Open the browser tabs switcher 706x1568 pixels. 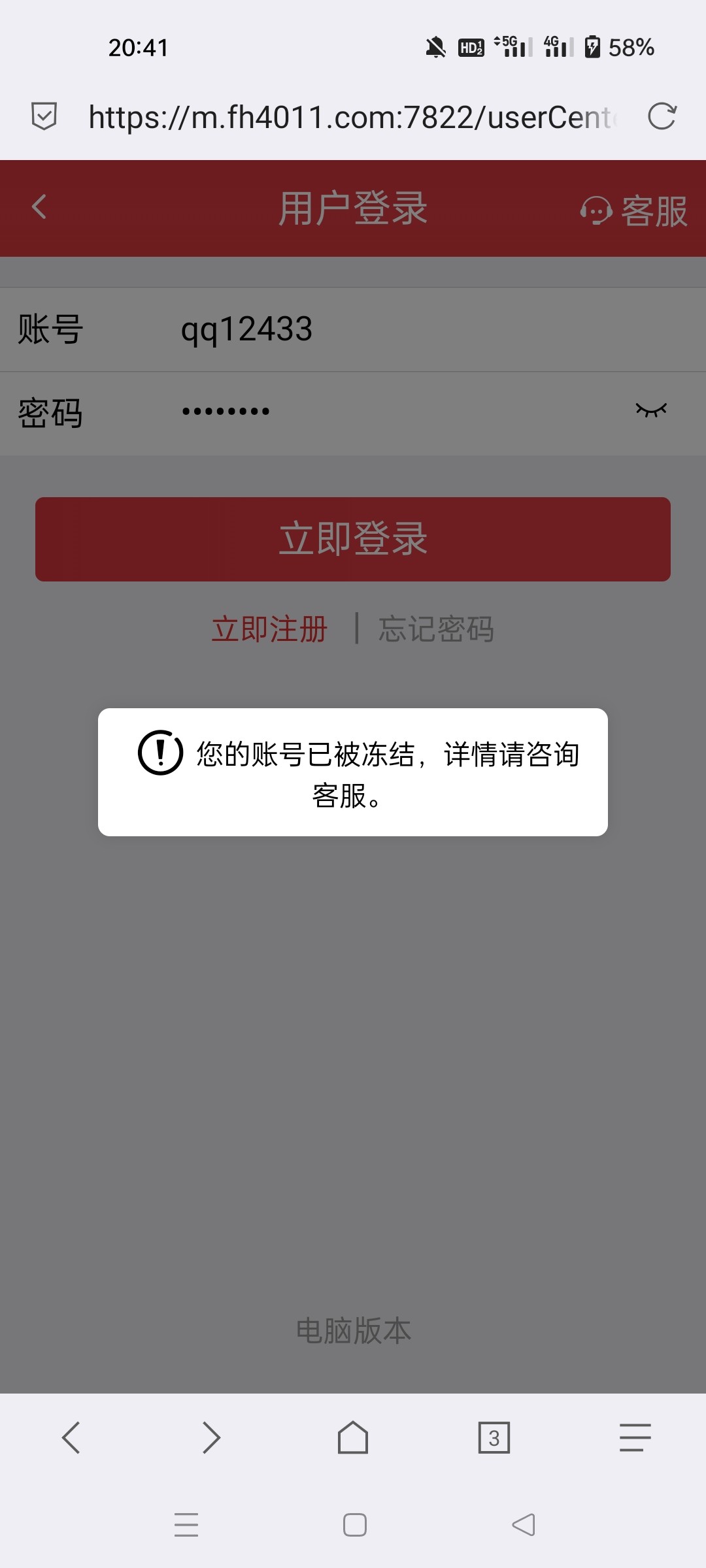point(494,1437)
